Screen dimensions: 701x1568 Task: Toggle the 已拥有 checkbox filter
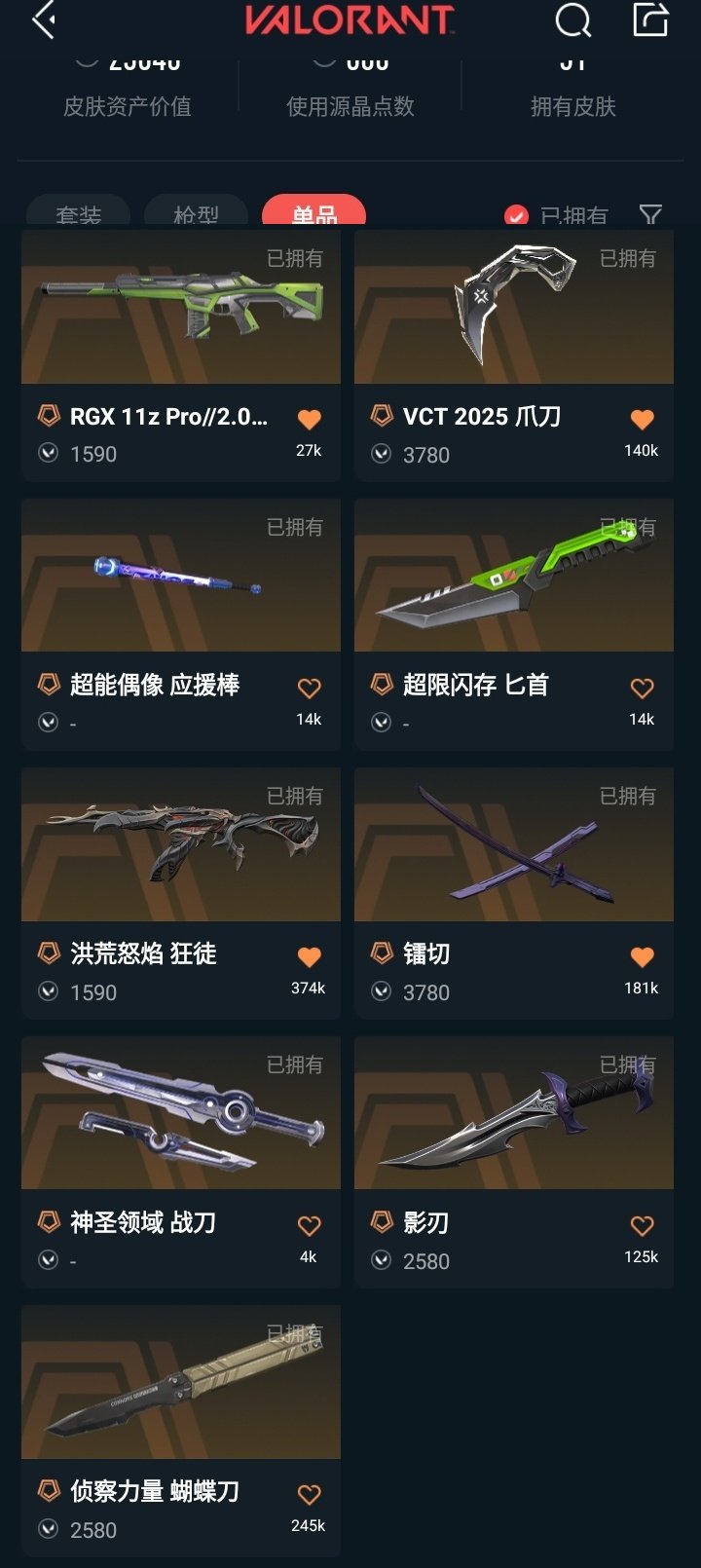516,215
